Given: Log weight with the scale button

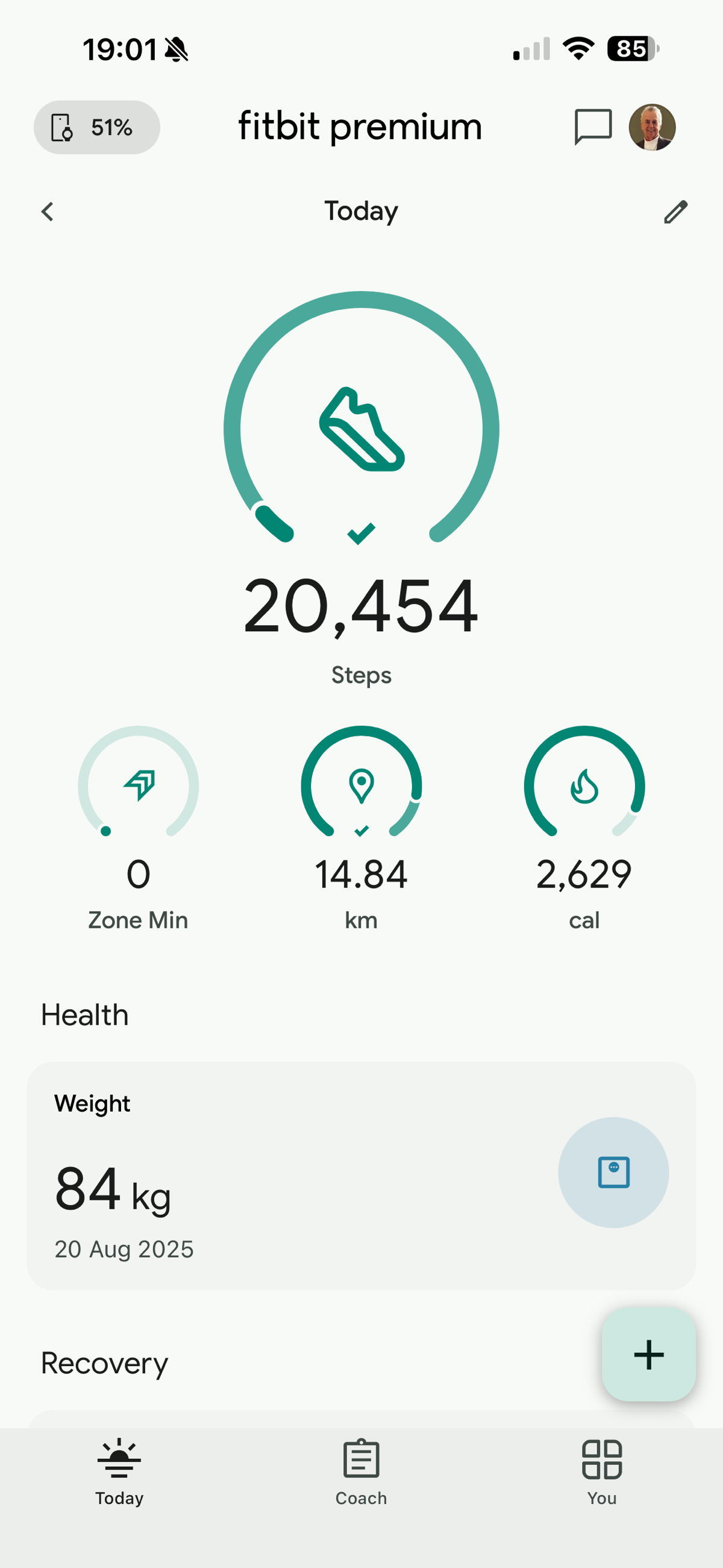Looking at the screenshot, I should (613, 1173).
